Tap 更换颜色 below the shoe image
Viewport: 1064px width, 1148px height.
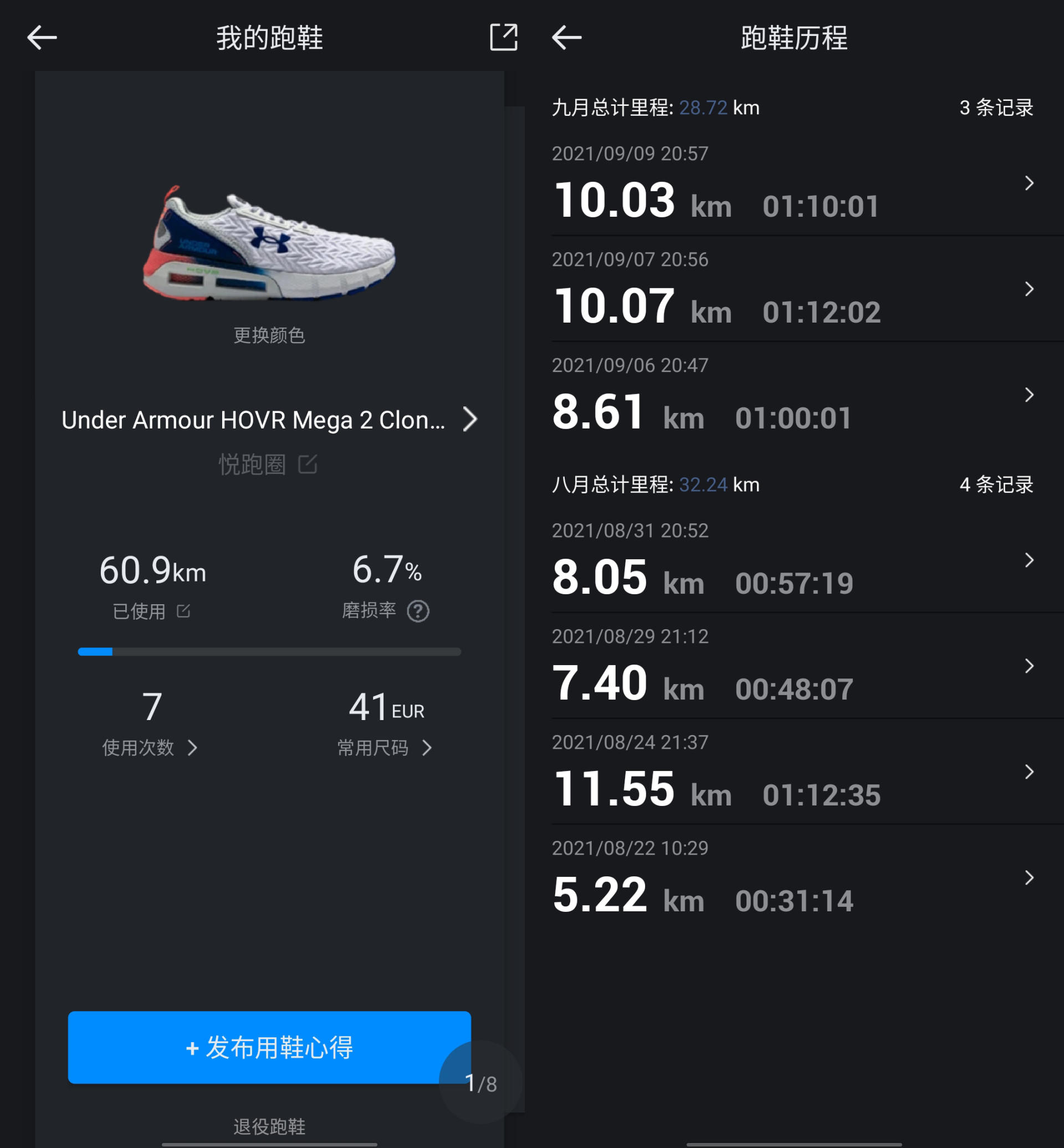(268, 336)
